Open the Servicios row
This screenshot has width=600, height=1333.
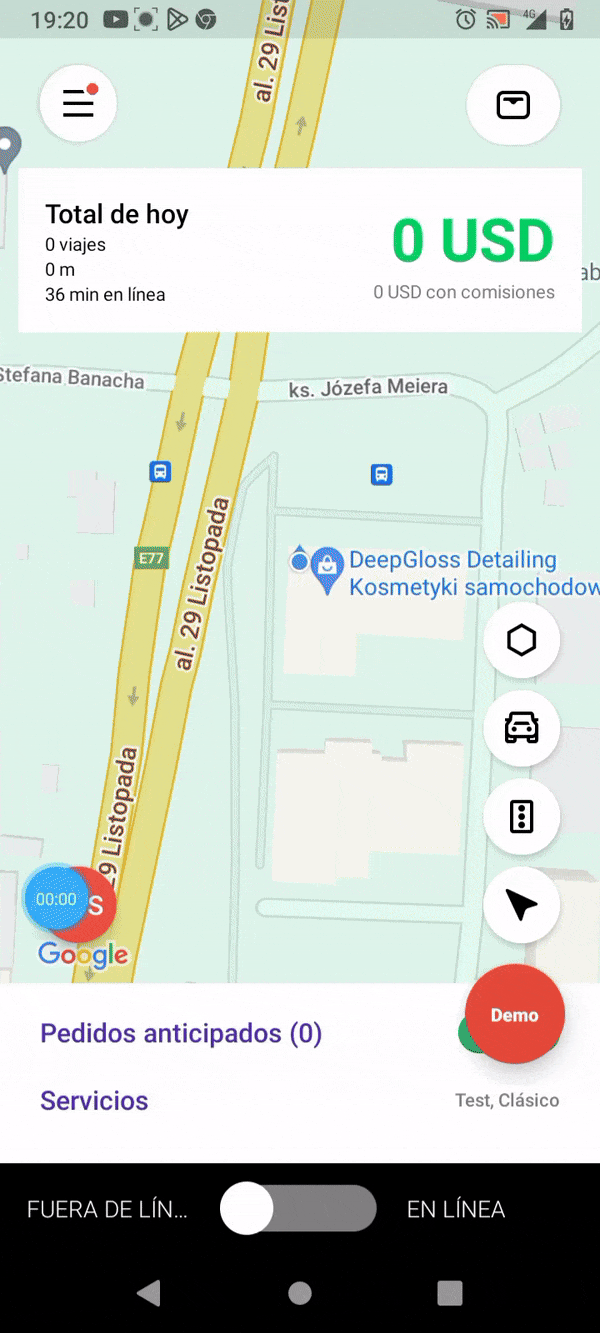click(94, 1100)
